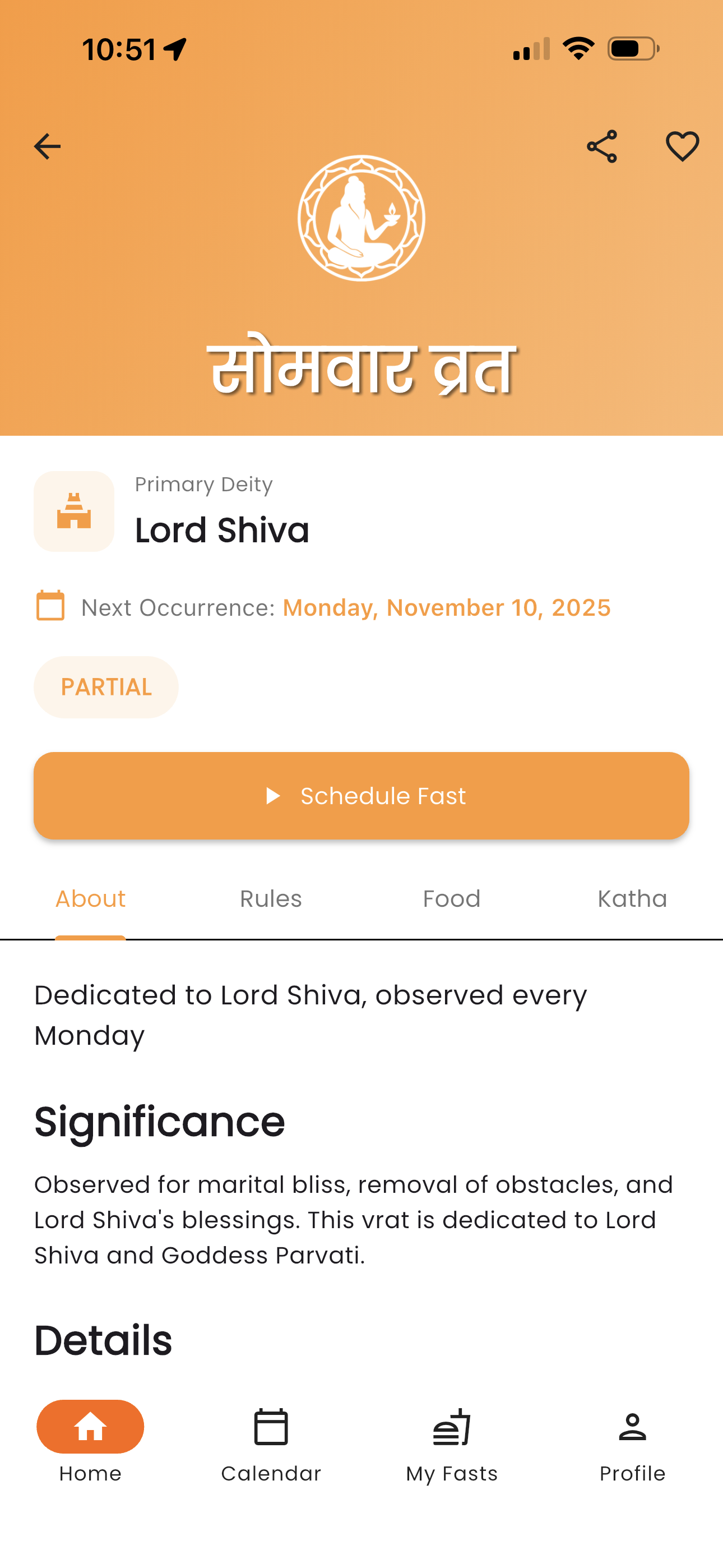The width and height of the screenshot is (723, 1568).
Task: Share this Somvar Vrat page
Action: coord(601,147)
